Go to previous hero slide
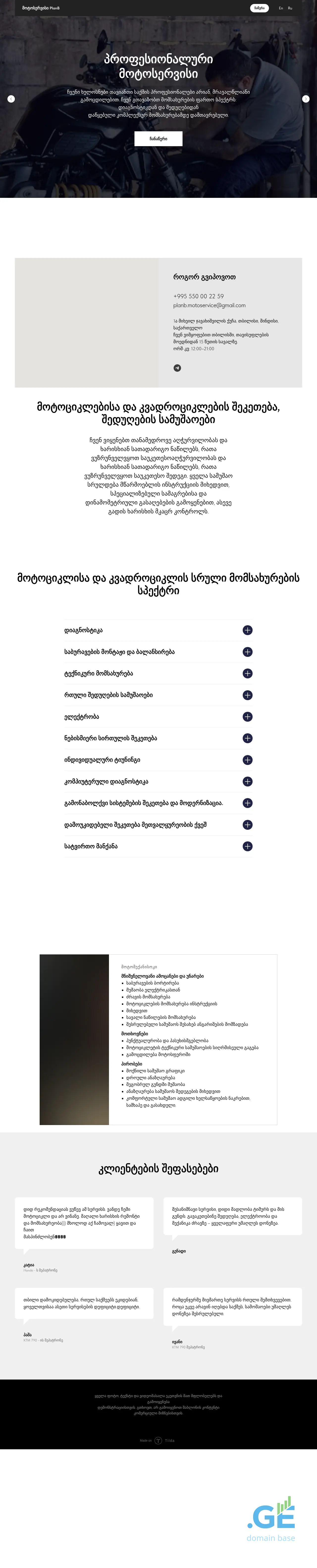 11,99
